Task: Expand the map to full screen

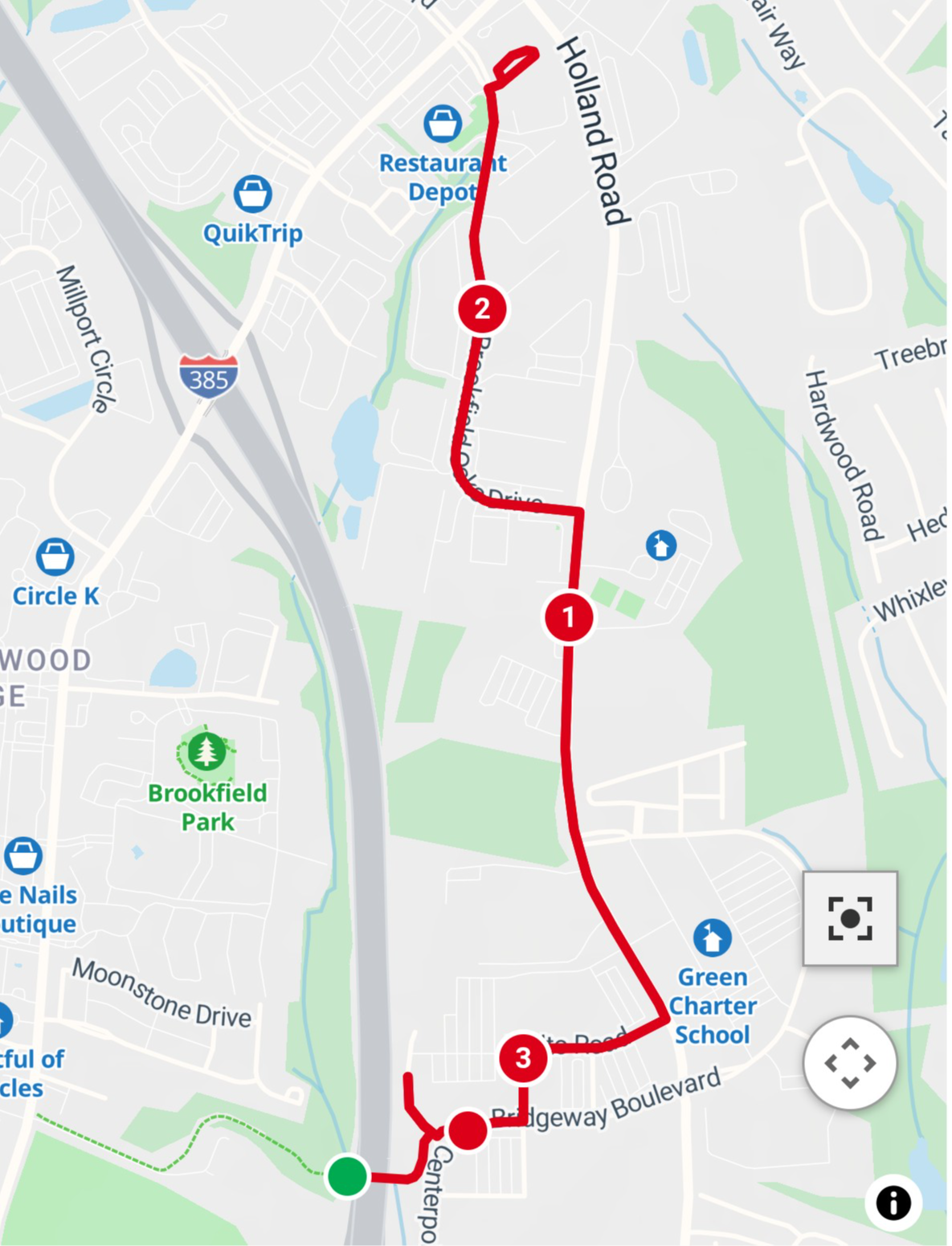Action: [849, 1063]
